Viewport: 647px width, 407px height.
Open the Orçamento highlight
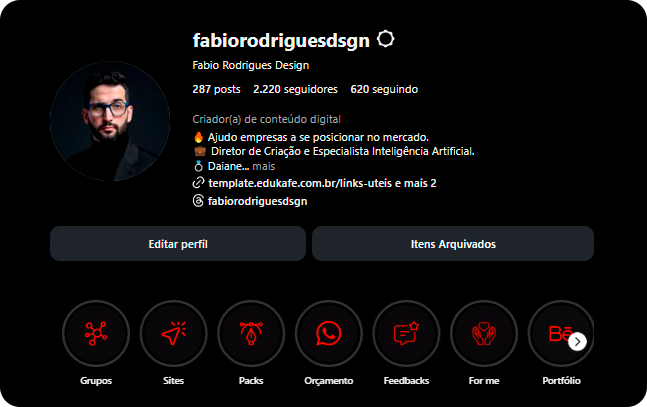point(328,335)
